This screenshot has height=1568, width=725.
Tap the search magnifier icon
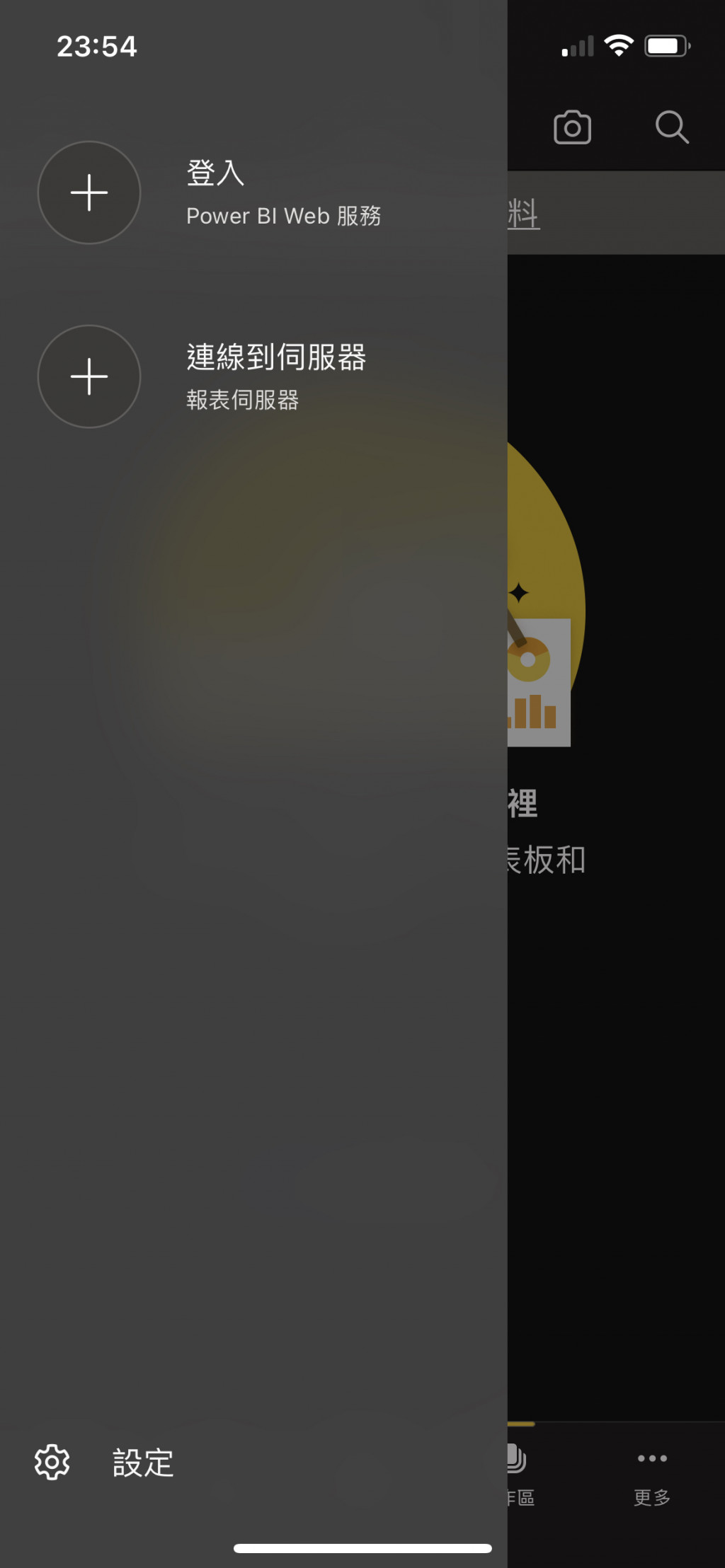(671, 128)
